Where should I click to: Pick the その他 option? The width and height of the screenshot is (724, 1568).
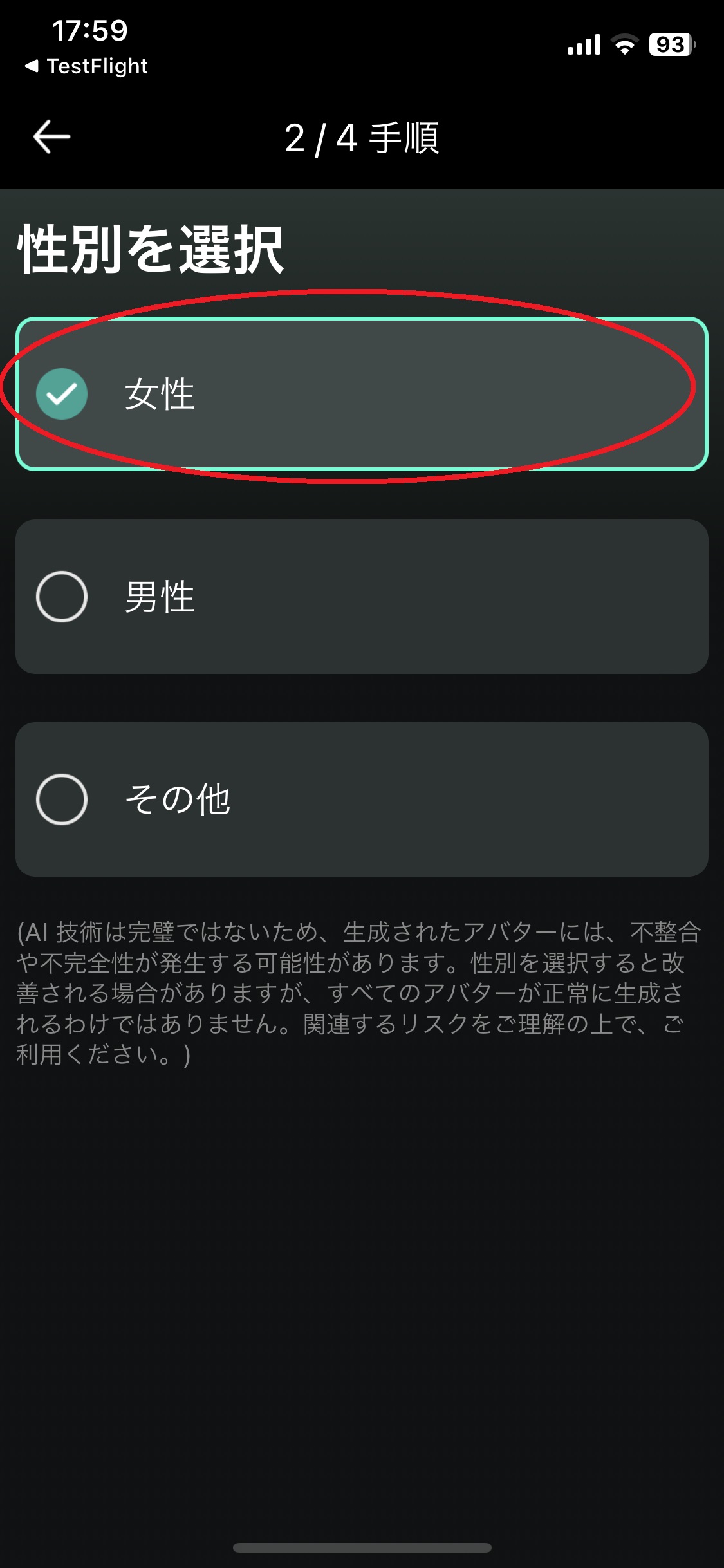click(x=362, y=799)
